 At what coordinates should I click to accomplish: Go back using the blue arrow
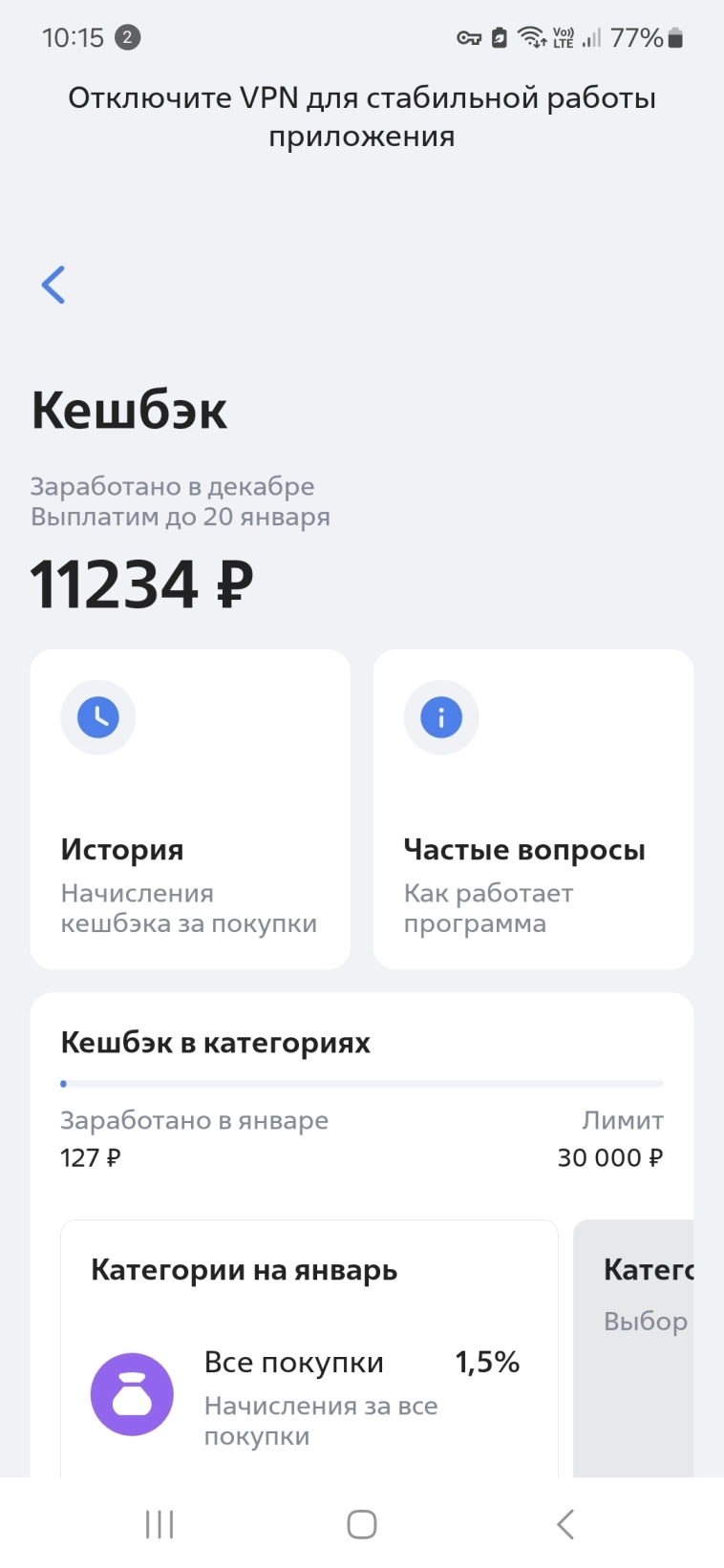(x=53, y=285)
